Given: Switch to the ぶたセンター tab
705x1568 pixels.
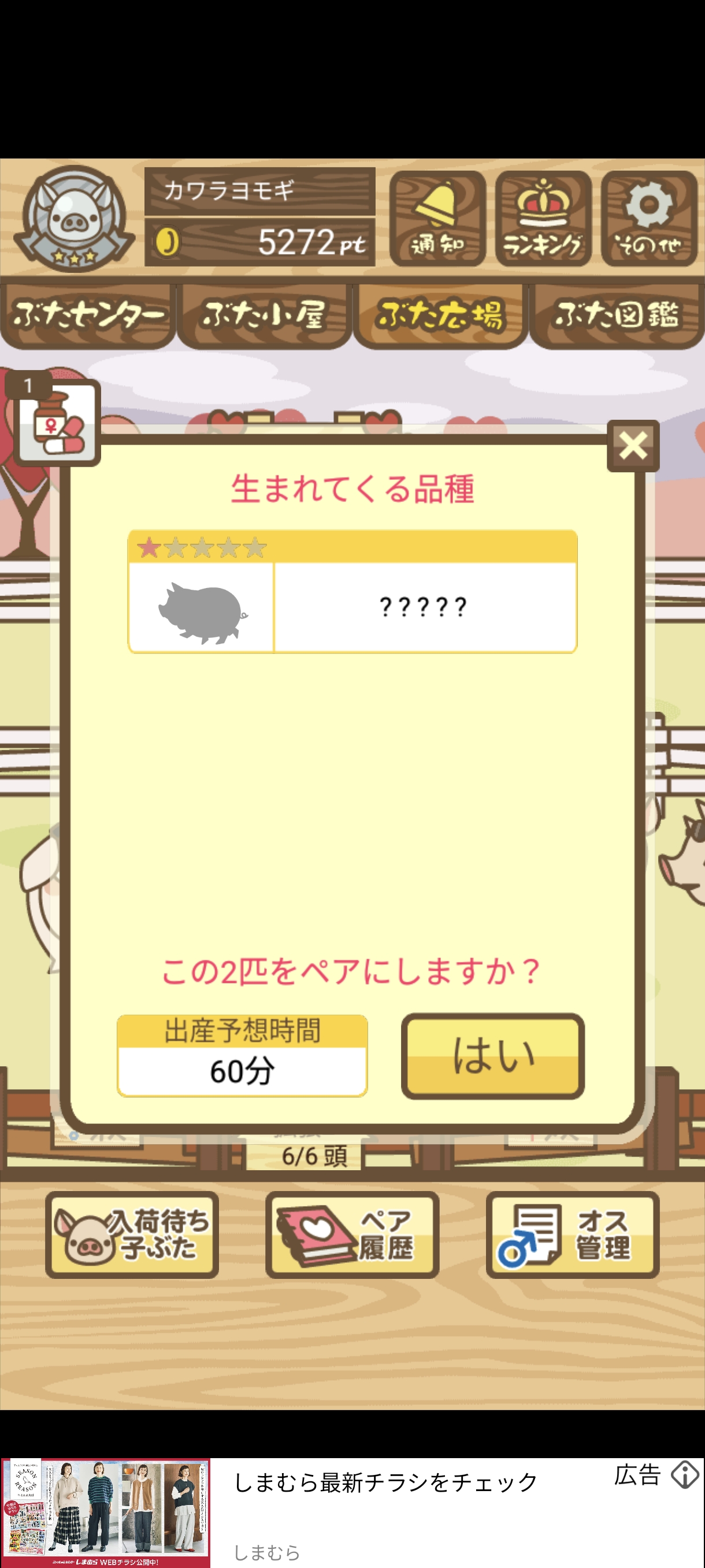Looking at the screenshot, I should (x=88, y=315).
